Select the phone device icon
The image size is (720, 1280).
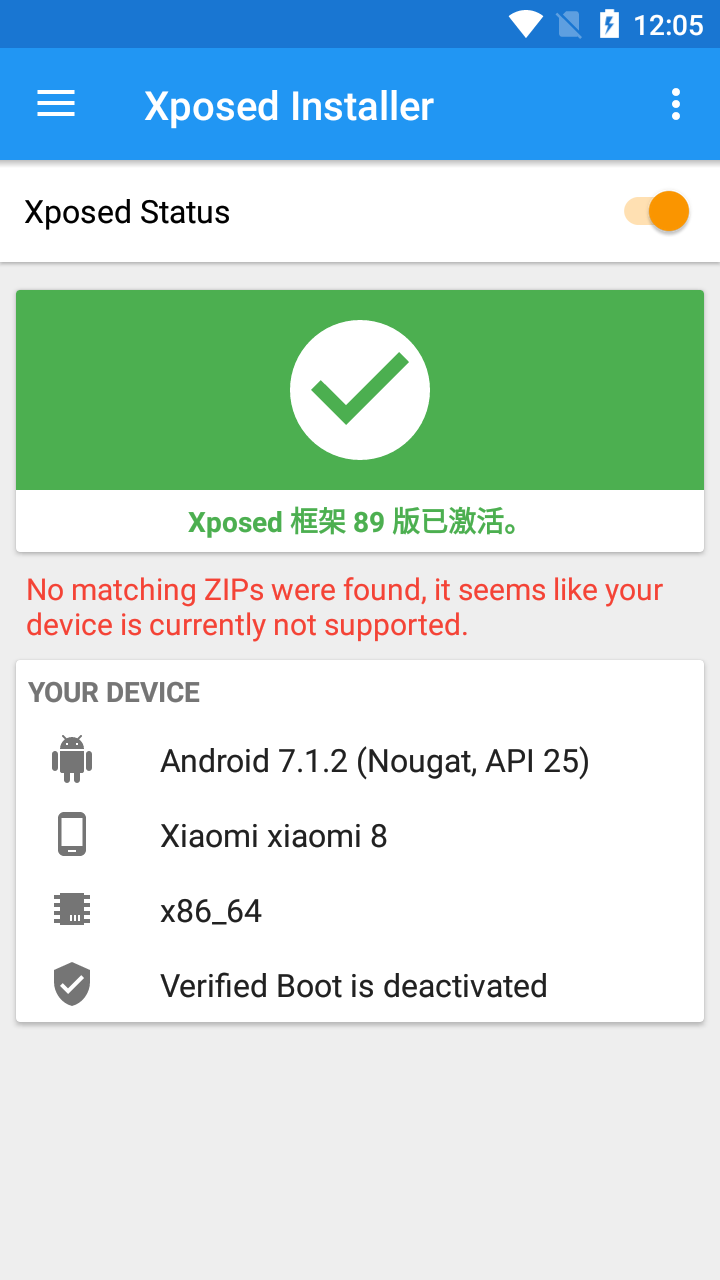point(71,834)
